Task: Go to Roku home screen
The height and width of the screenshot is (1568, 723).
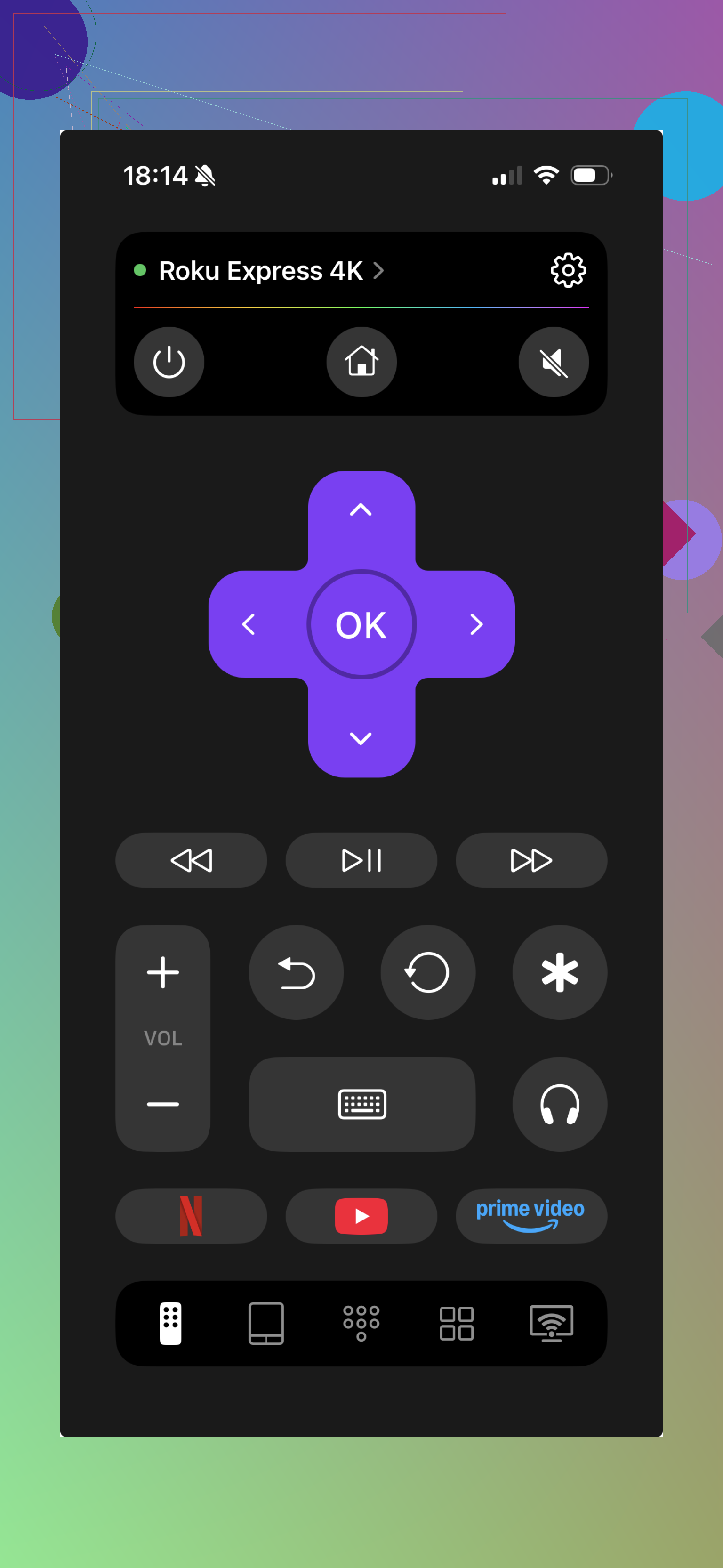Action: tap(361, 362)
